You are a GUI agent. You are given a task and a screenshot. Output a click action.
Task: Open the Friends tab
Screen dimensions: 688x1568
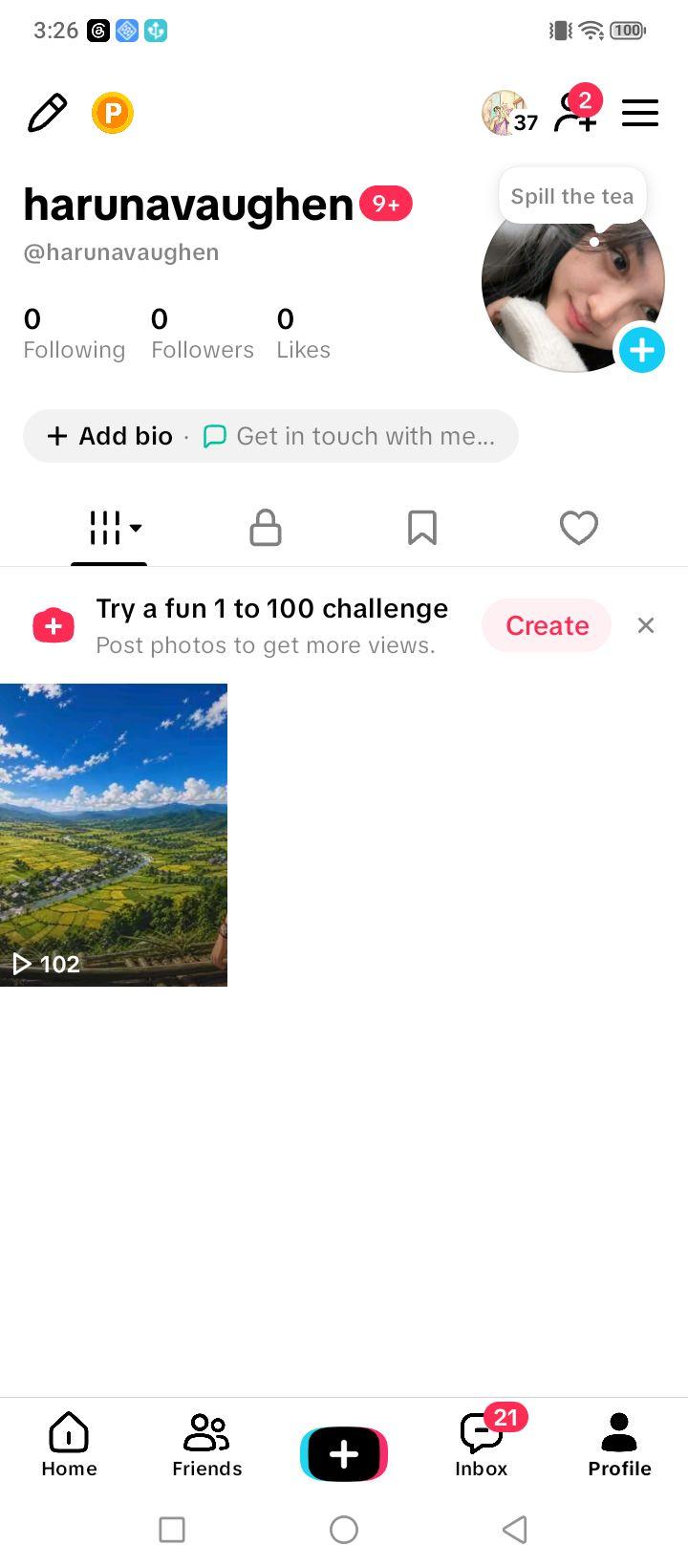(x=206, y=1445)
